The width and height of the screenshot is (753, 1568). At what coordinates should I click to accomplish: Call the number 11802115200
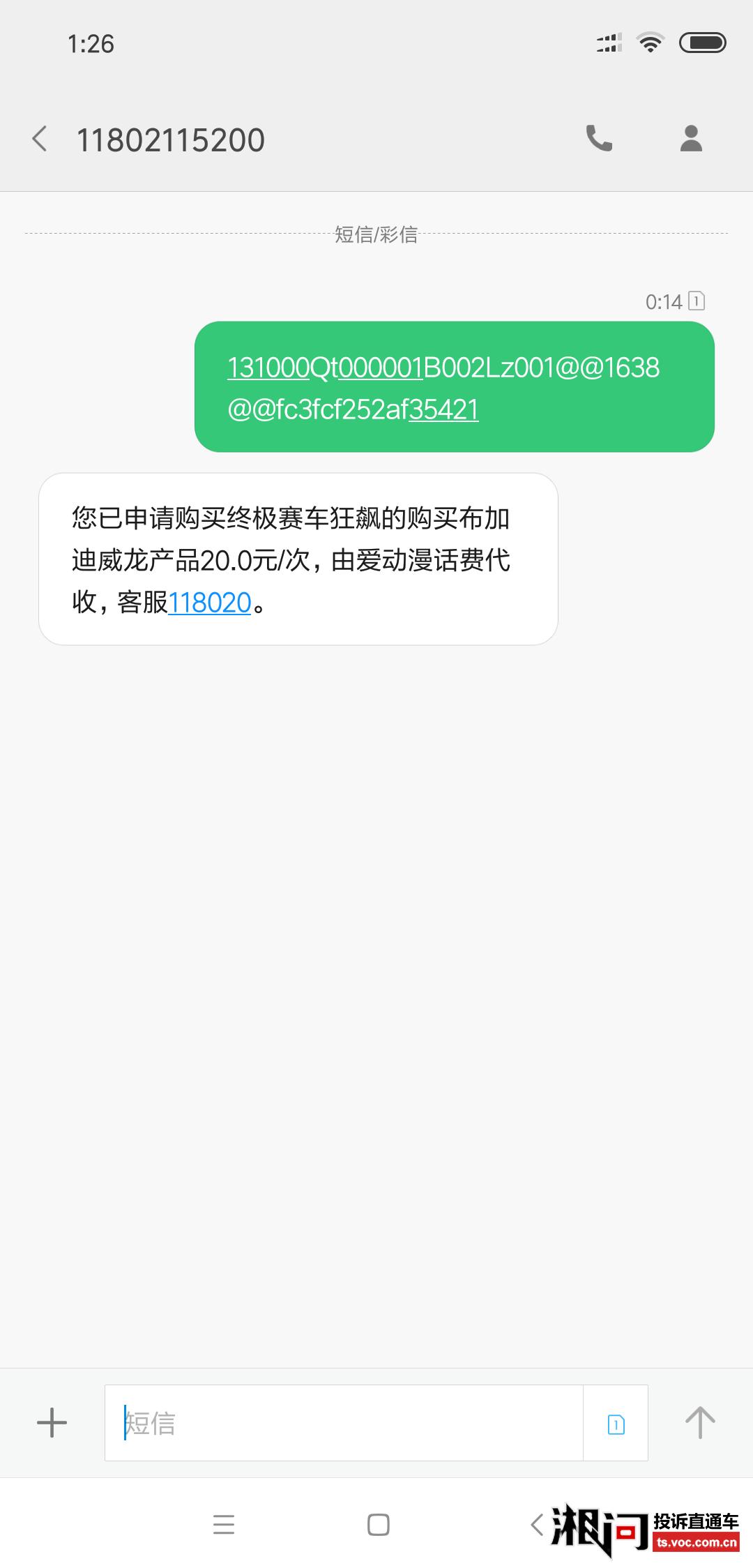point(599,139)
